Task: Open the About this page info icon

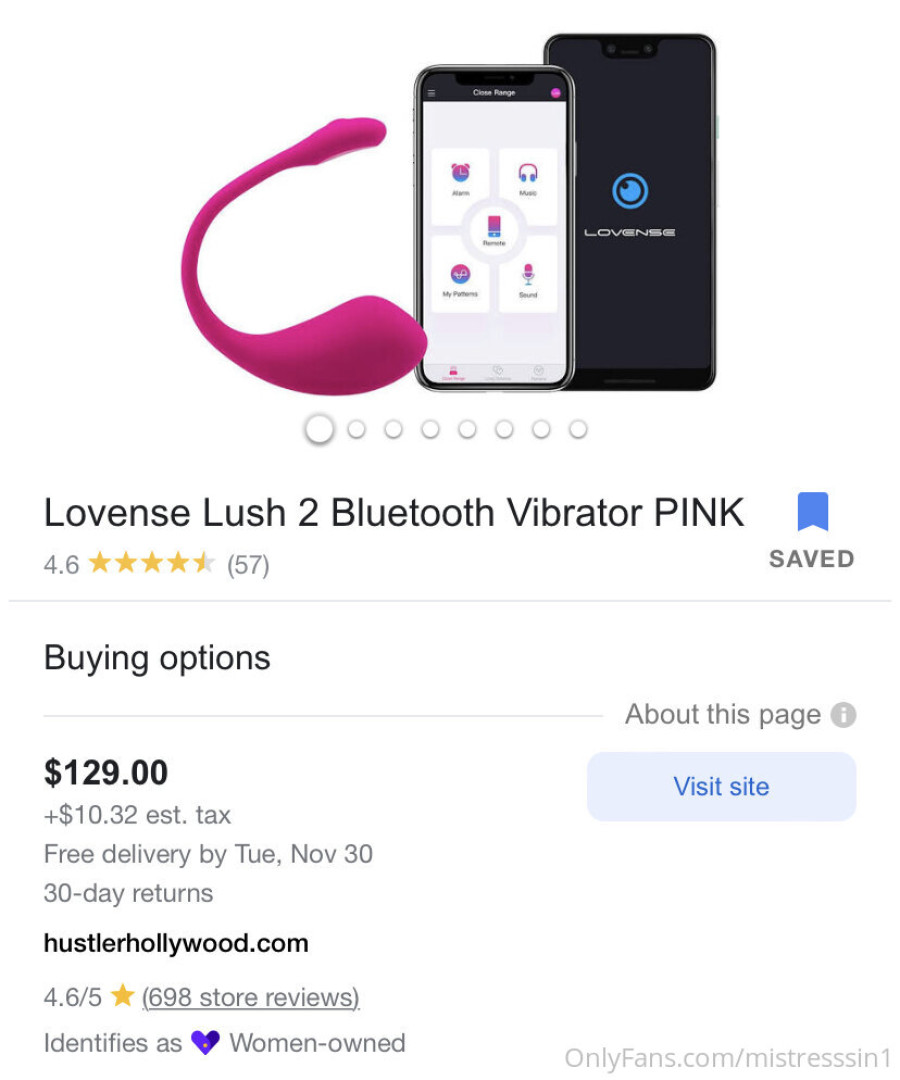Action: (844, 715)
